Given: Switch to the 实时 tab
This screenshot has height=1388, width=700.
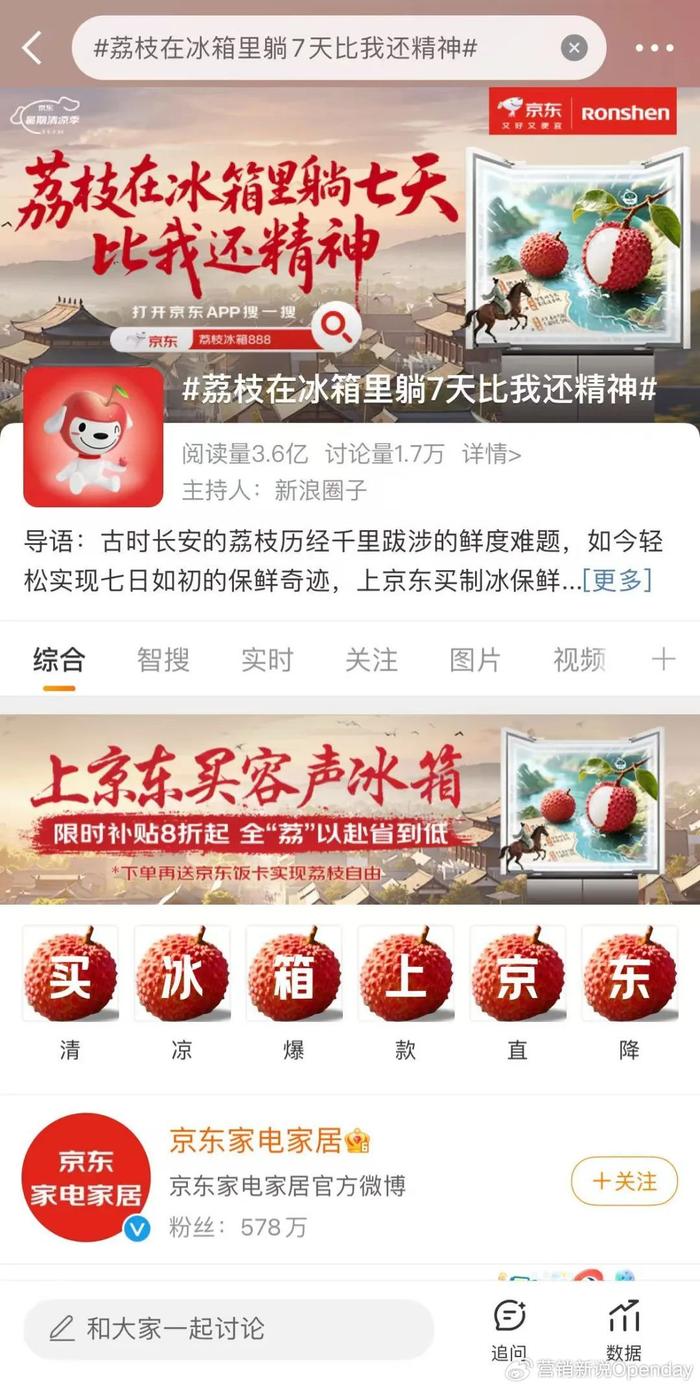Looking at the screenshot, I should tap(267, 660).
